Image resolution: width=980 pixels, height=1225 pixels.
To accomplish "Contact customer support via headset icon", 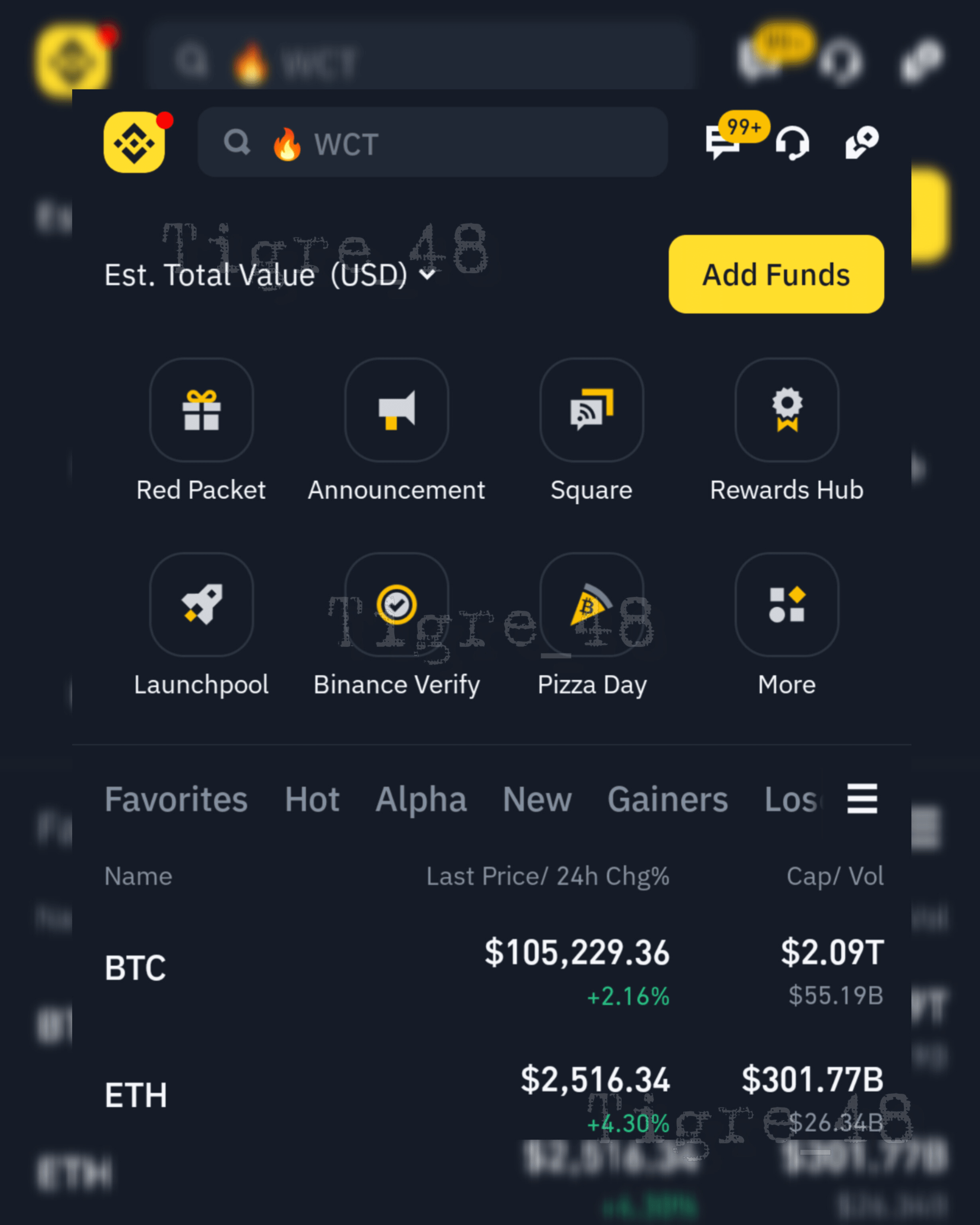I will tap(792, 142).
